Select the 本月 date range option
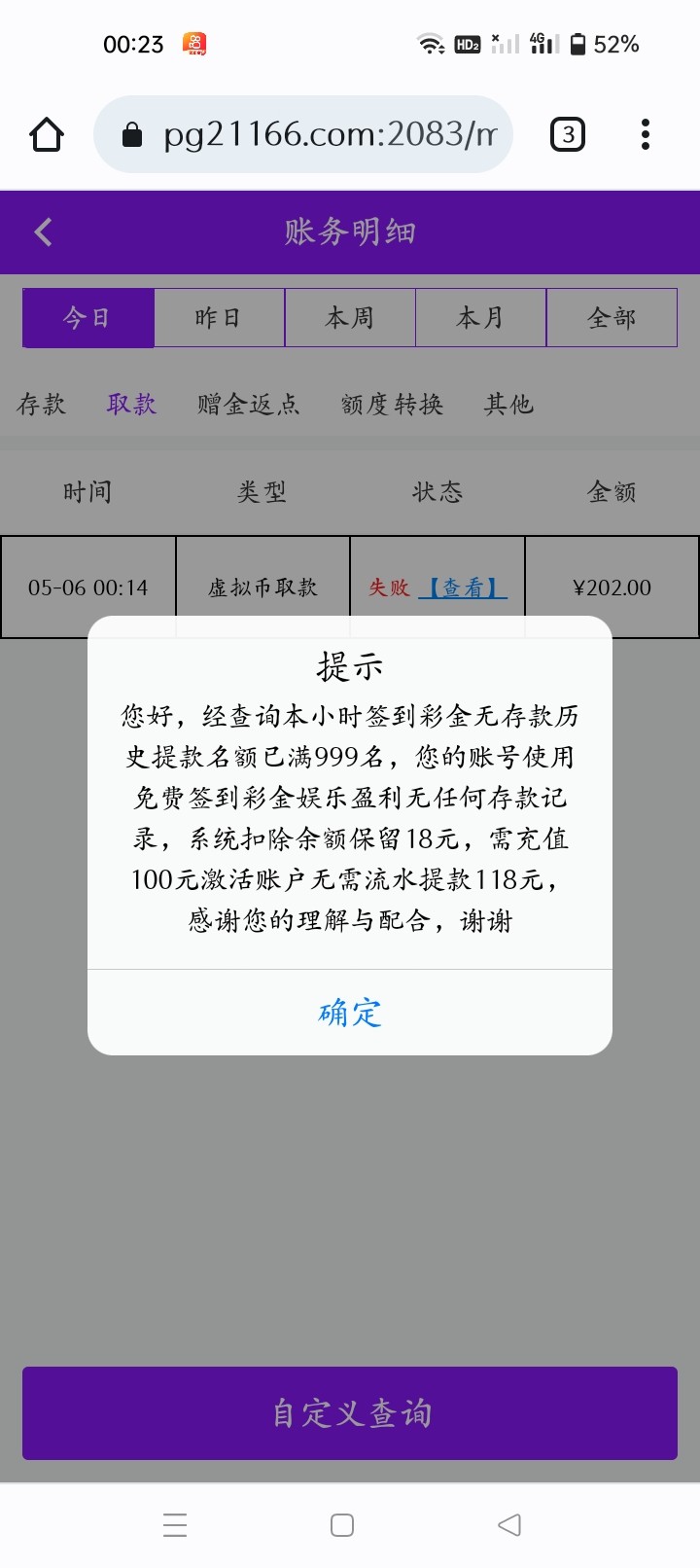700x1568 pixels. (480, 317)
